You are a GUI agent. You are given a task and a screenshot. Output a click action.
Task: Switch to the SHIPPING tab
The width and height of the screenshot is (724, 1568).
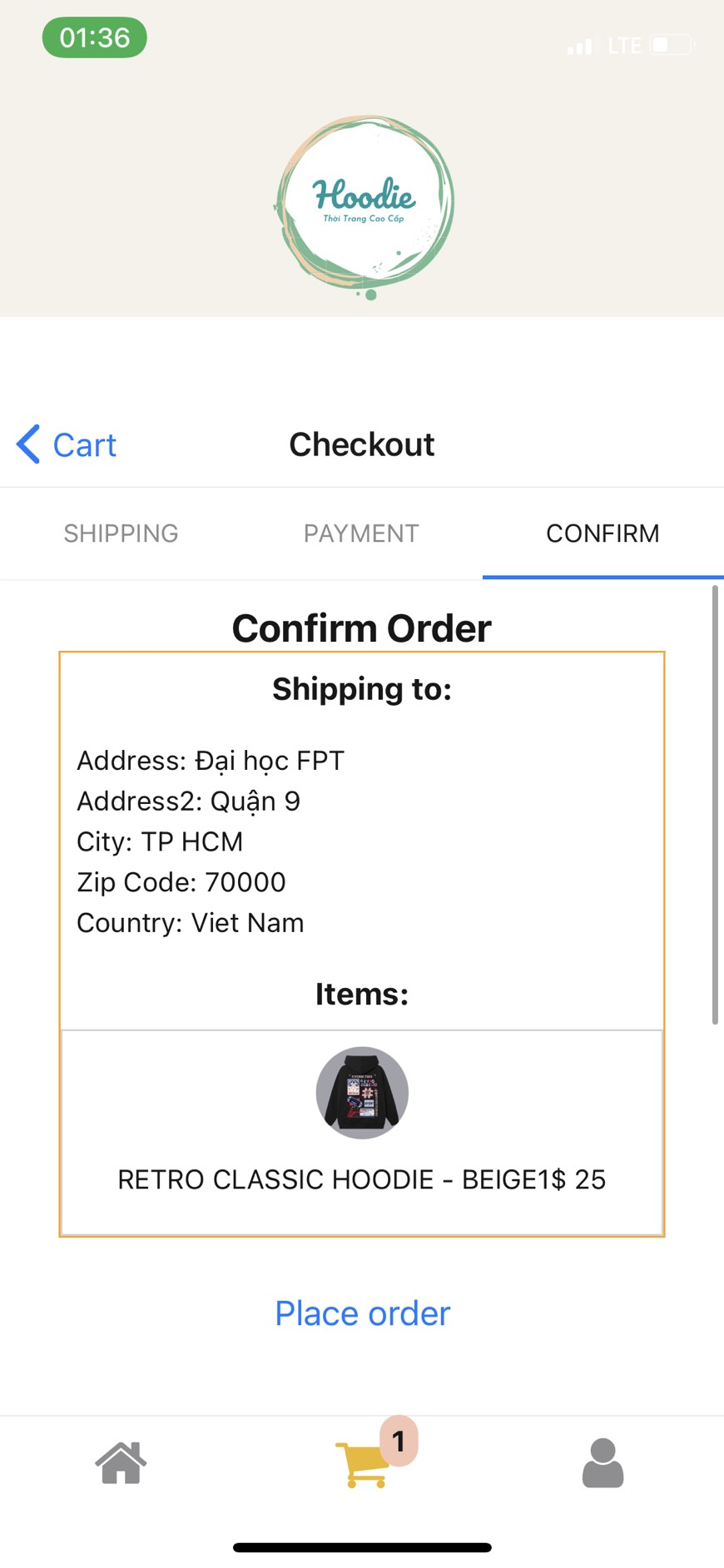[121, 533]
